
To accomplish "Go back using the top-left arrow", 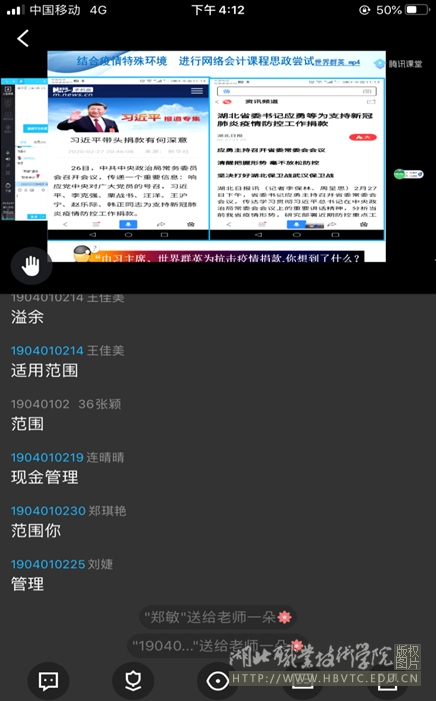I will coord(23,38).
